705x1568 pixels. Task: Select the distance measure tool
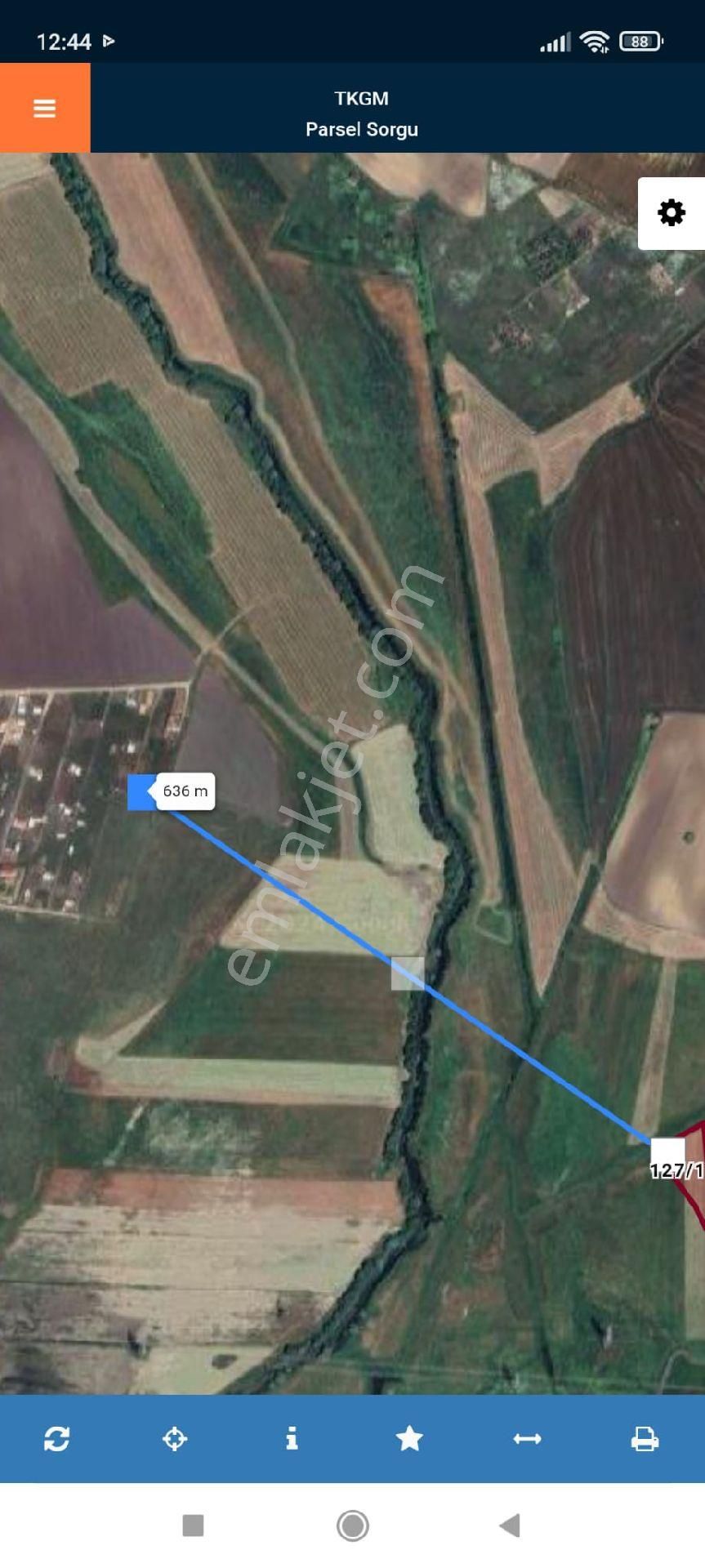pyautogui.click(x=527, y=1438)
